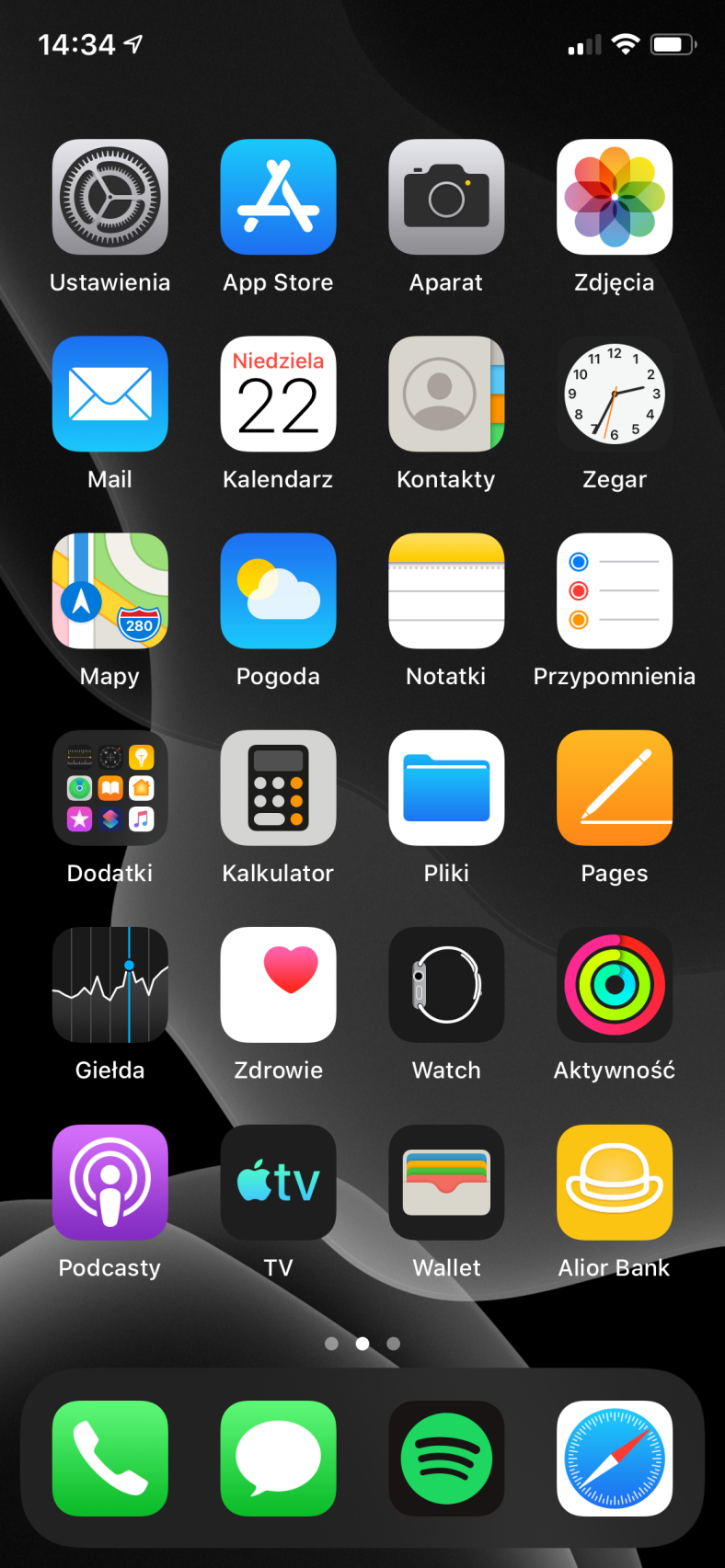This screenshot has width=725, height=1568.
Task: Open the Alior Bank app
Action: (615, 1183)
